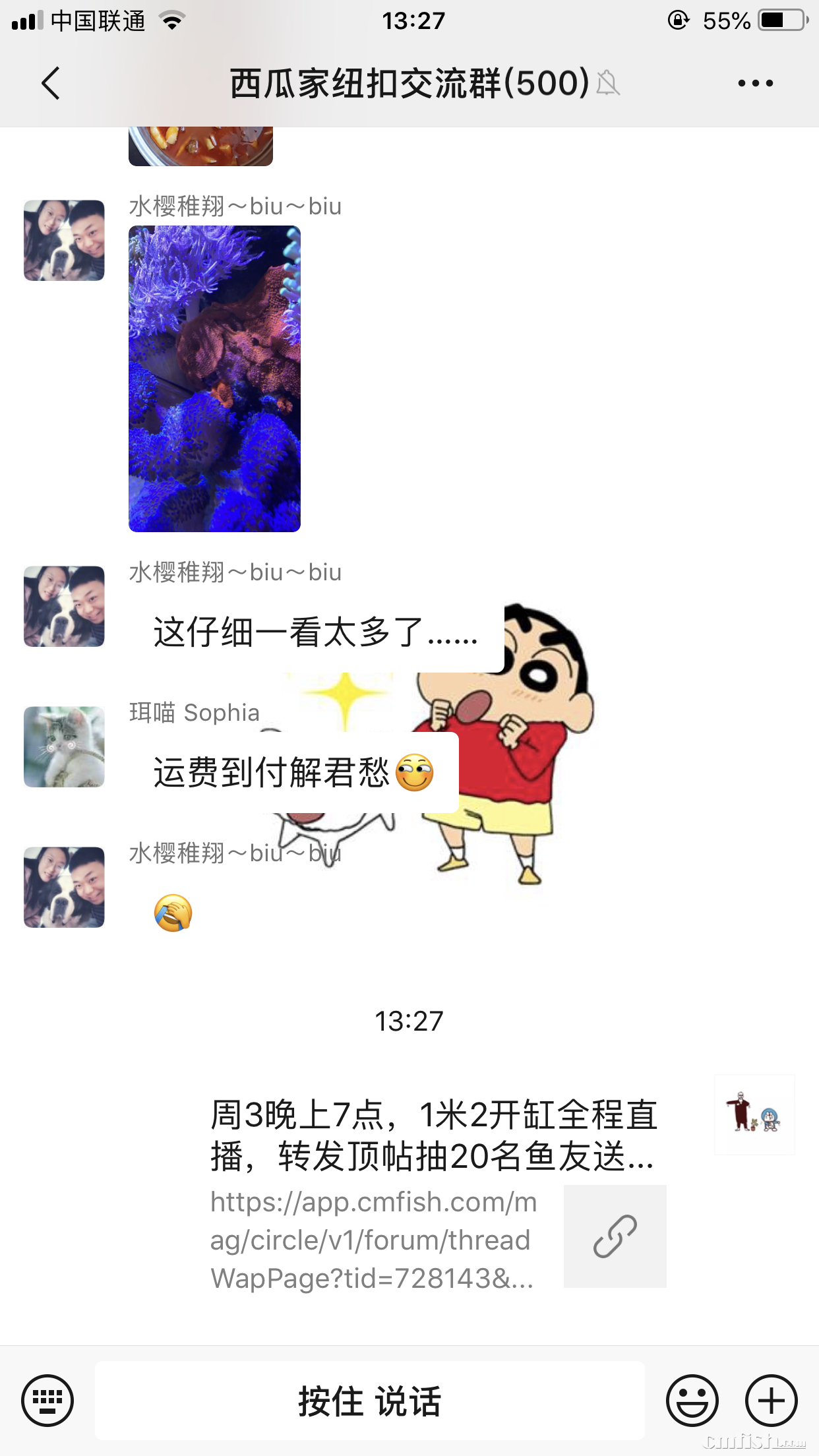The image size is (819, 1456).
Task: Tap the Wi-Fi indicator in status bar
Action: point(171,20)
